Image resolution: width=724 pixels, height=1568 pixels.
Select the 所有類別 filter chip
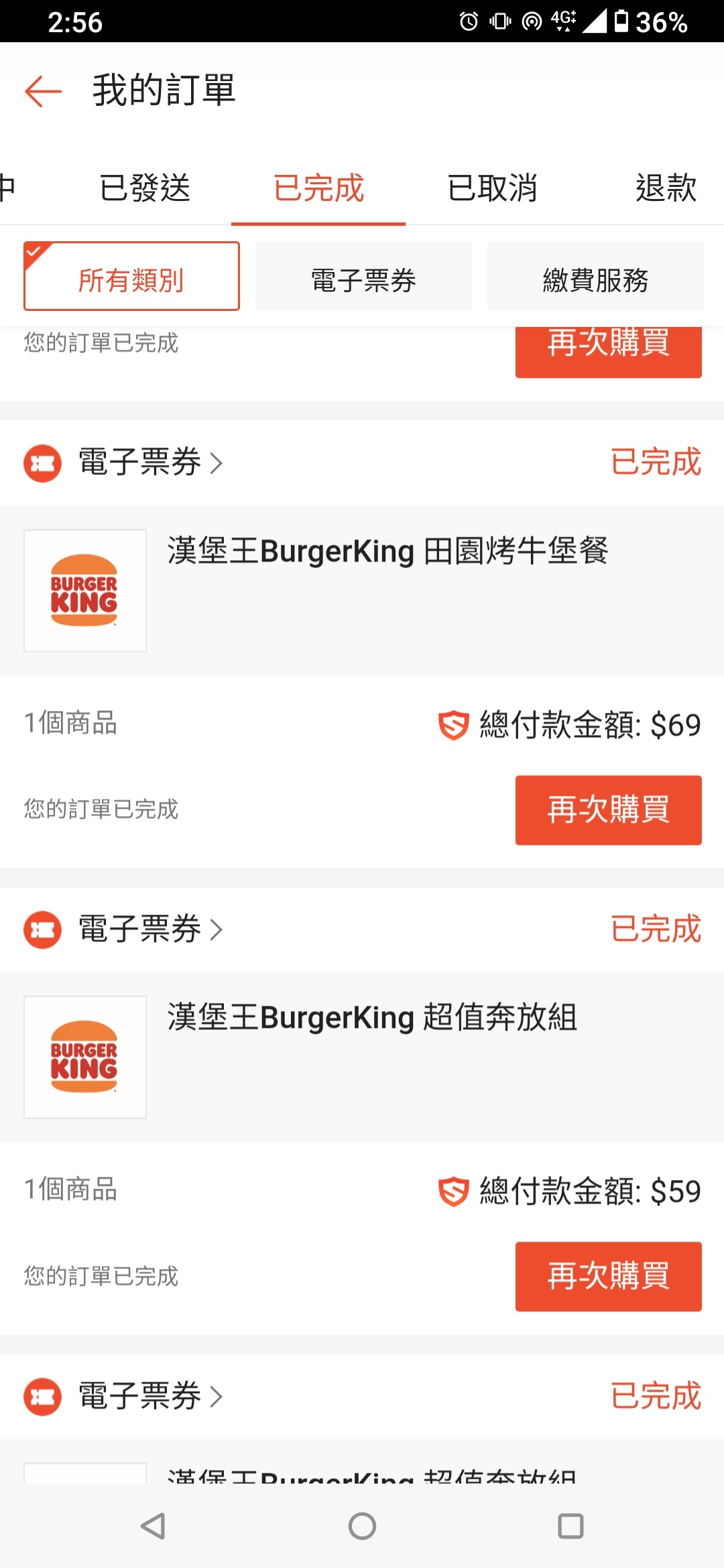pyautogui.click(x=131, y=276)
